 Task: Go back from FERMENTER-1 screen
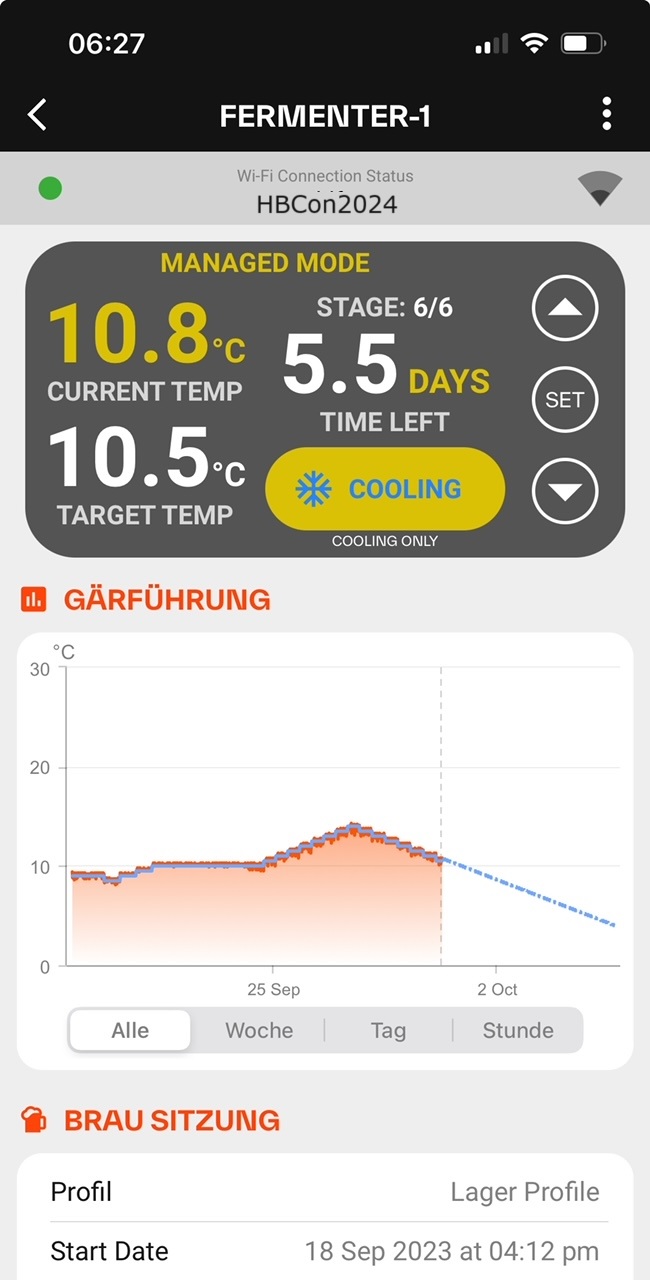(37, 115)
